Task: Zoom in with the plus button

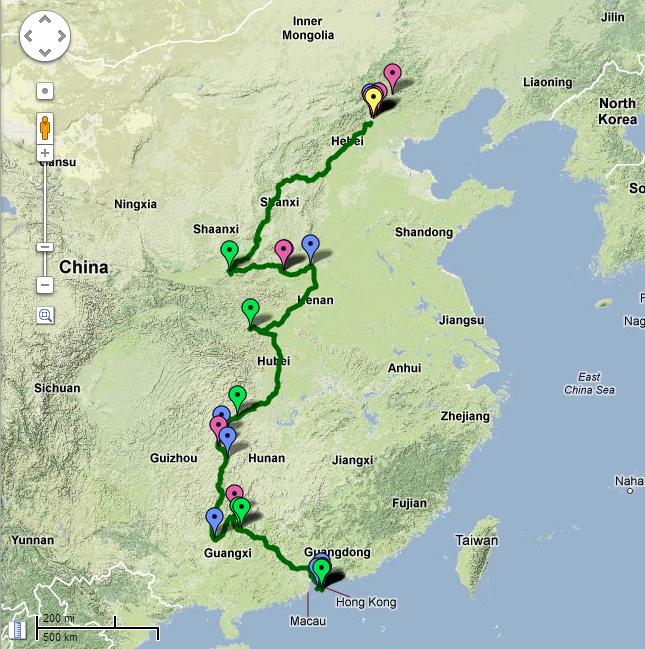Action: tap(45, 153)
